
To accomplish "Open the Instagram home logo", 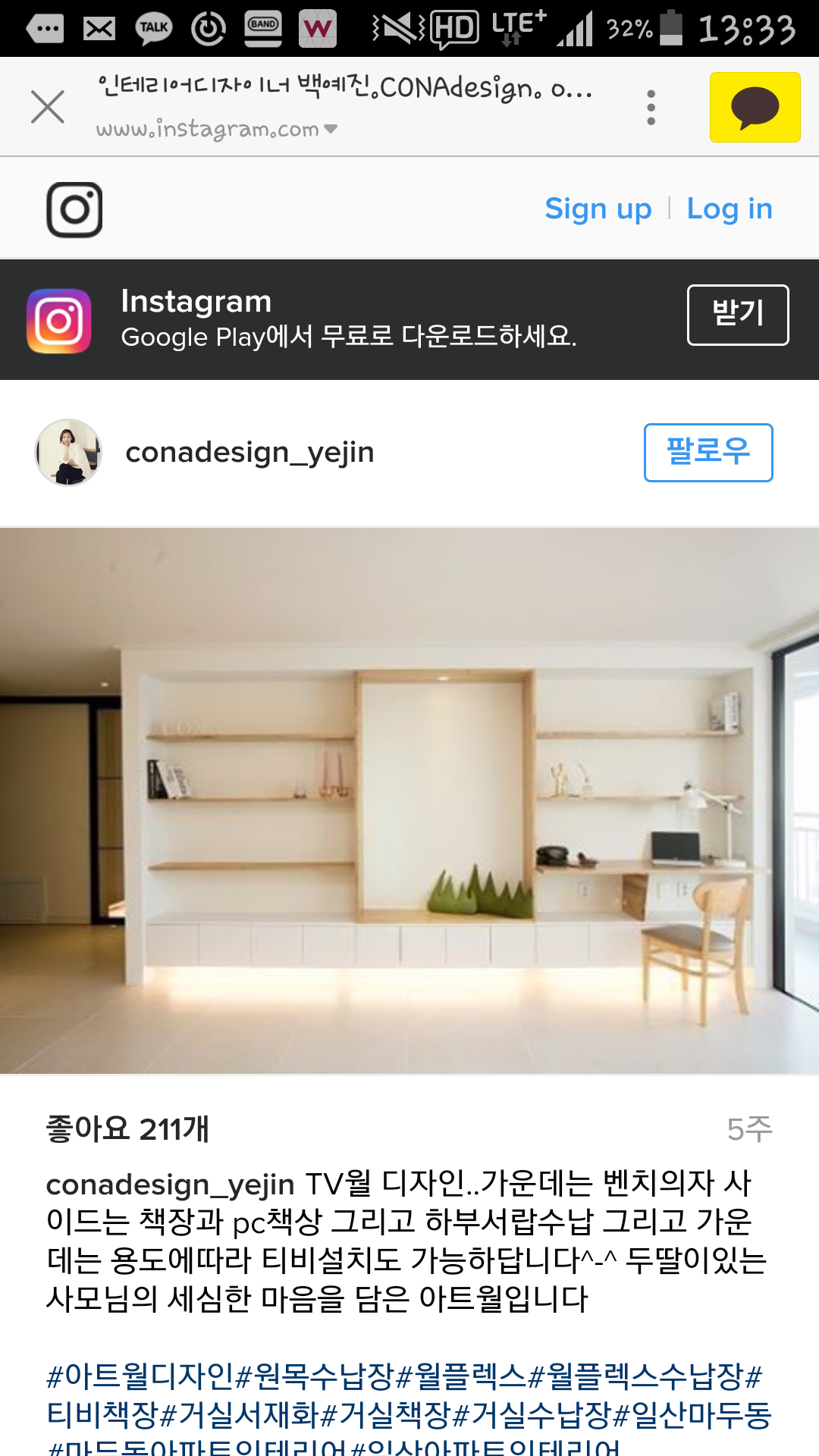I will point(74,209).
